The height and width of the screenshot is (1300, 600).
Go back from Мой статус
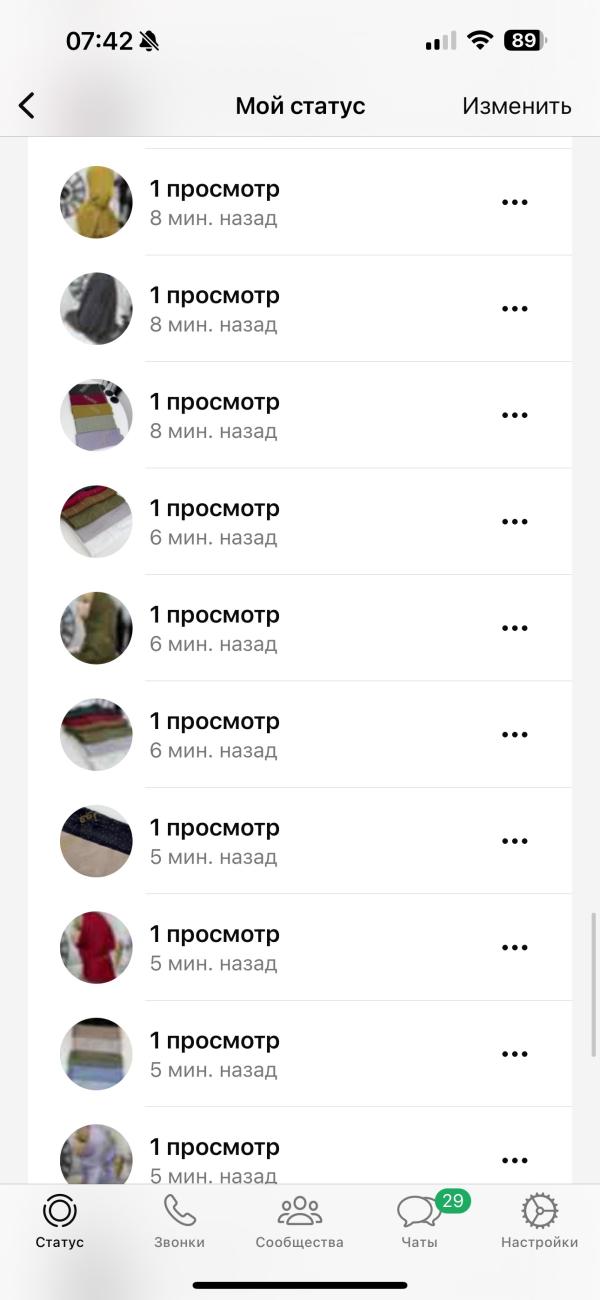27,106
